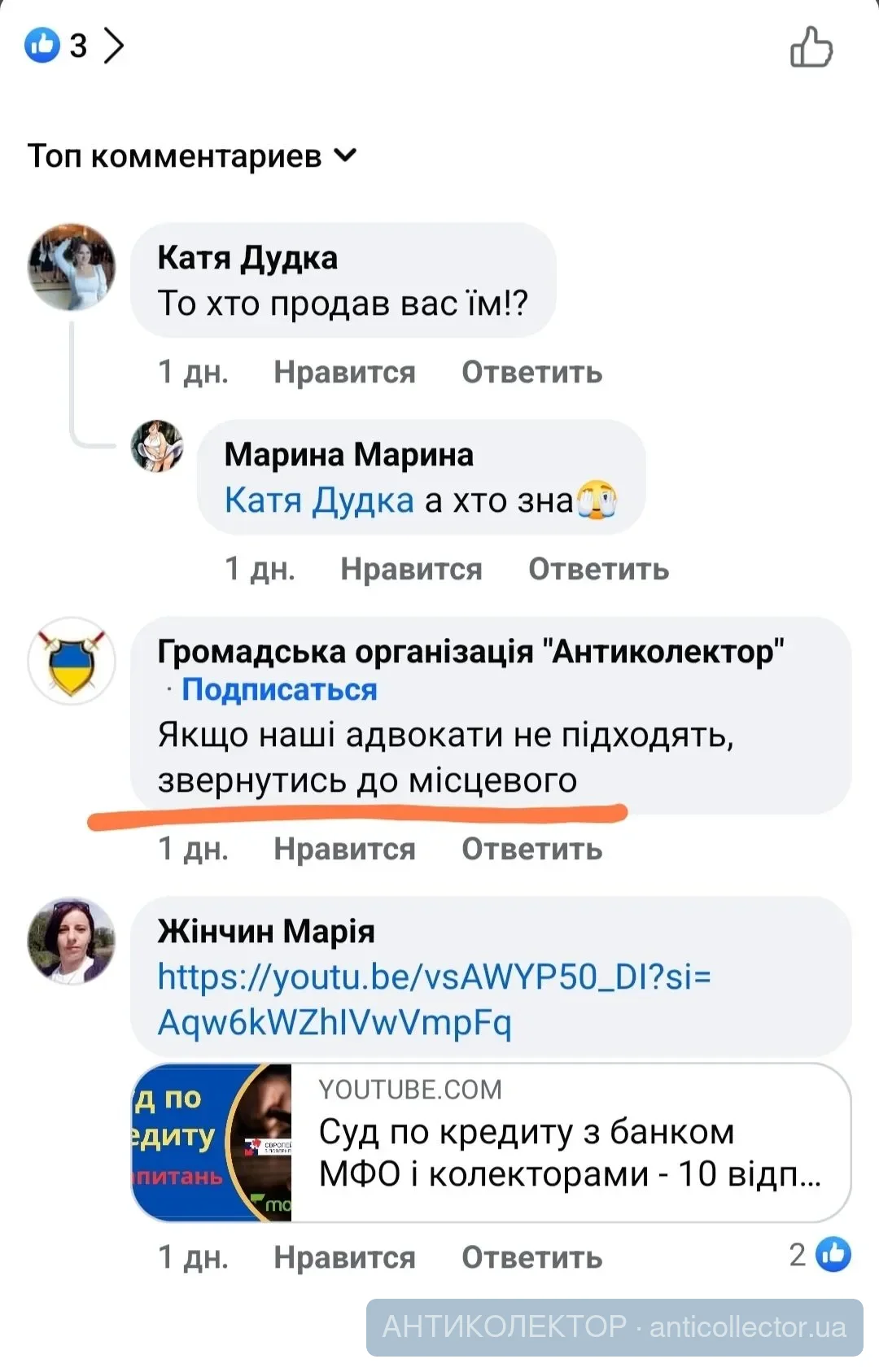Image resolution: width=879 pixels, height=1372 pixels.
Task: Open Жінчин Марія's profile picture
Action: (x=72, y=941)
